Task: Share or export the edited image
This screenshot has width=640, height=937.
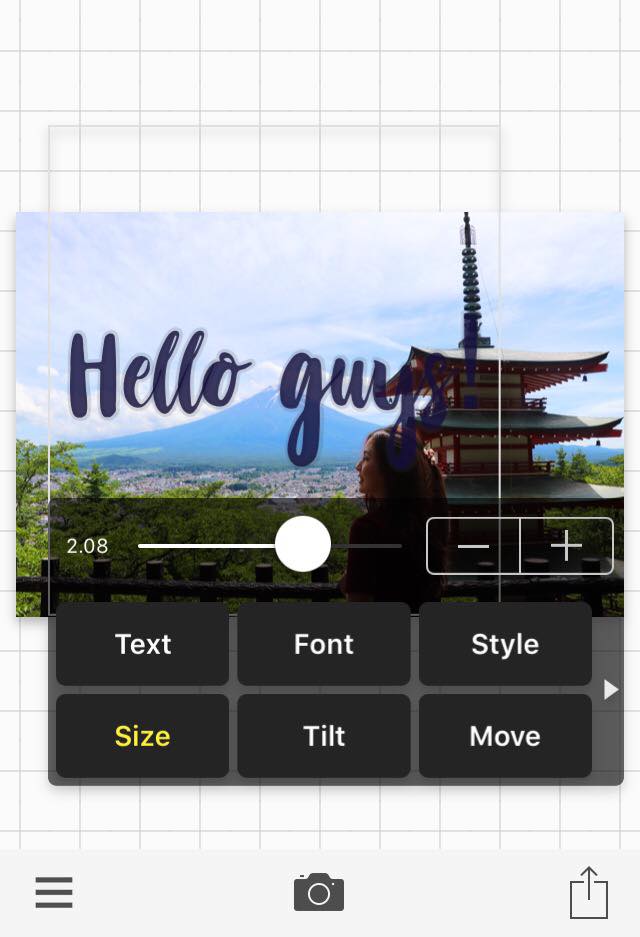Action: 589,891
